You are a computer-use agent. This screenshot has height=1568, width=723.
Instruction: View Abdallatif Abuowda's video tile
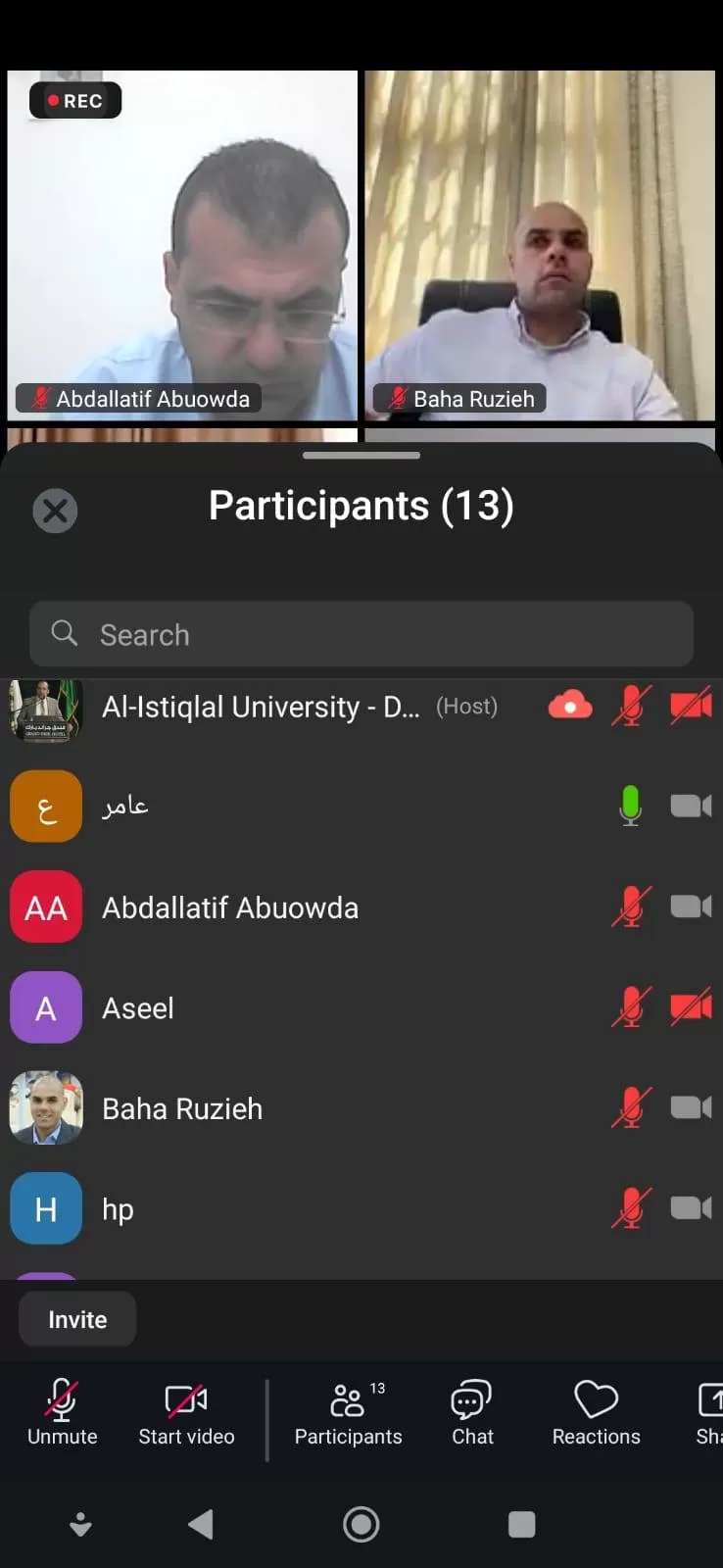(182, 245)
